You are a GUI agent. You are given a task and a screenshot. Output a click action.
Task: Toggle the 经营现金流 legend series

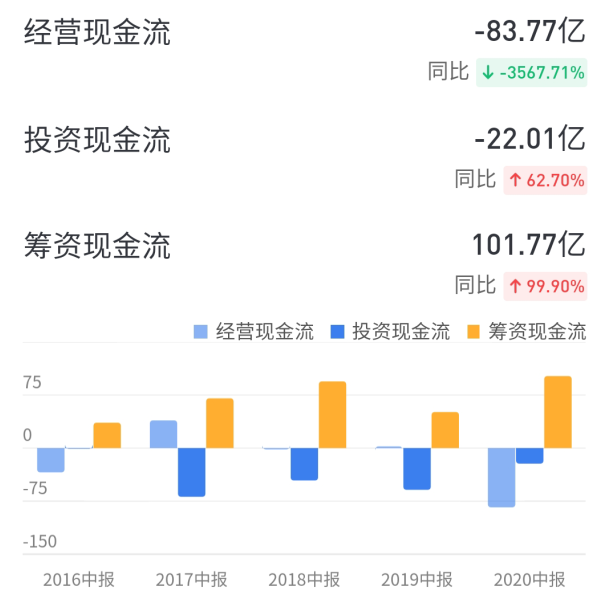click(x=254, y=331)
